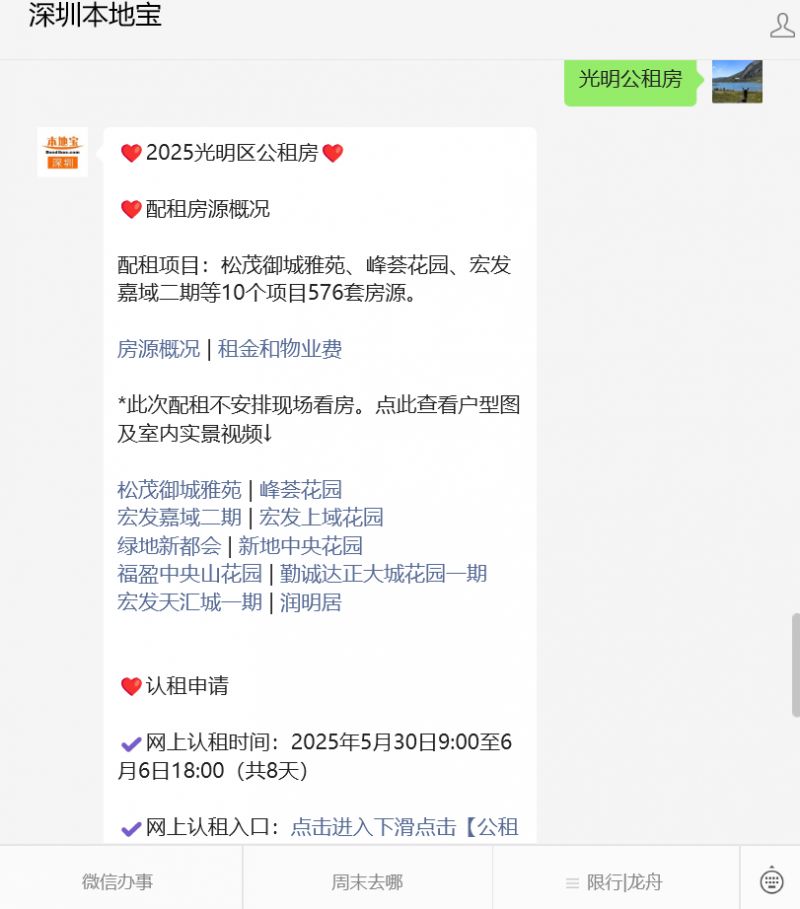Tap my avatar next to 光明公租房
800x909 pixels.
[737, 80]
